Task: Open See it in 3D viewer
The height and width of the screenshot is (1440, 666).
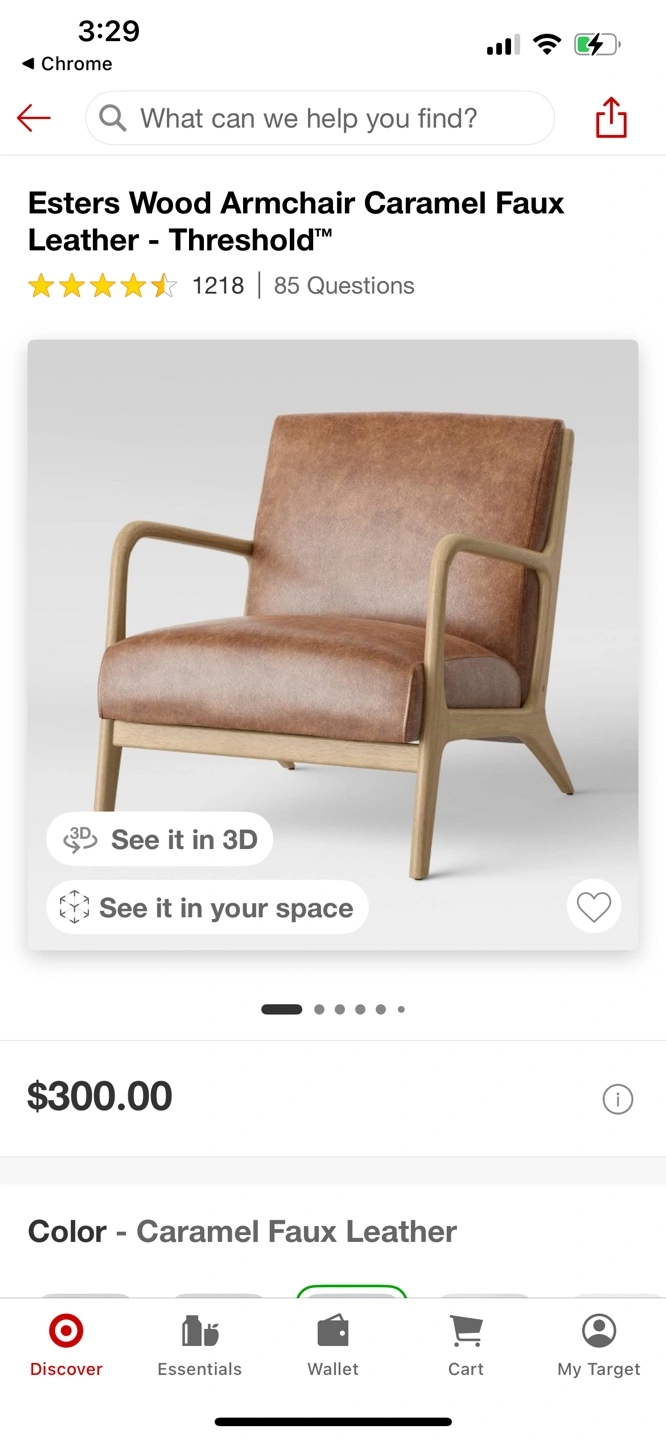Action: [x=160, y=840]
